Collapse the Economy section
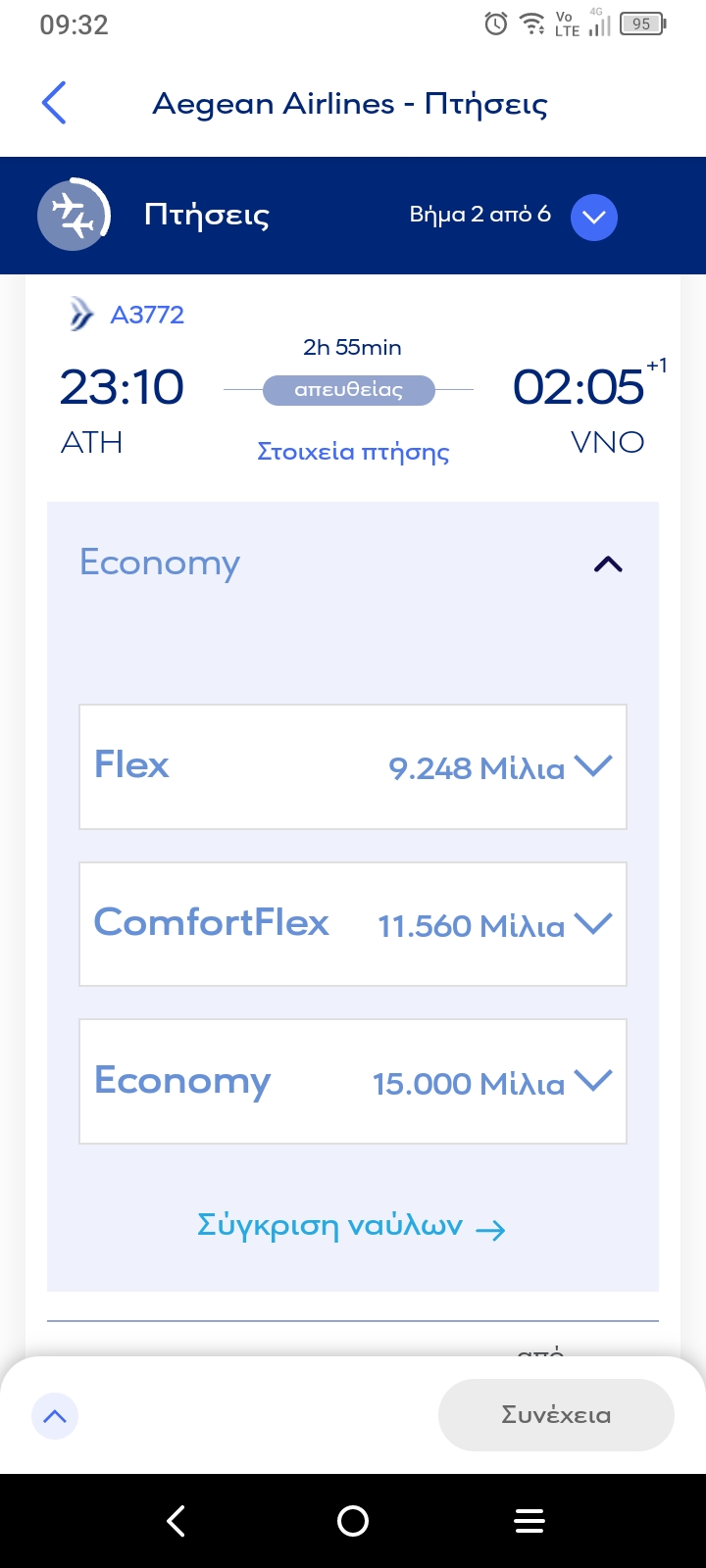 click(608, 564)
